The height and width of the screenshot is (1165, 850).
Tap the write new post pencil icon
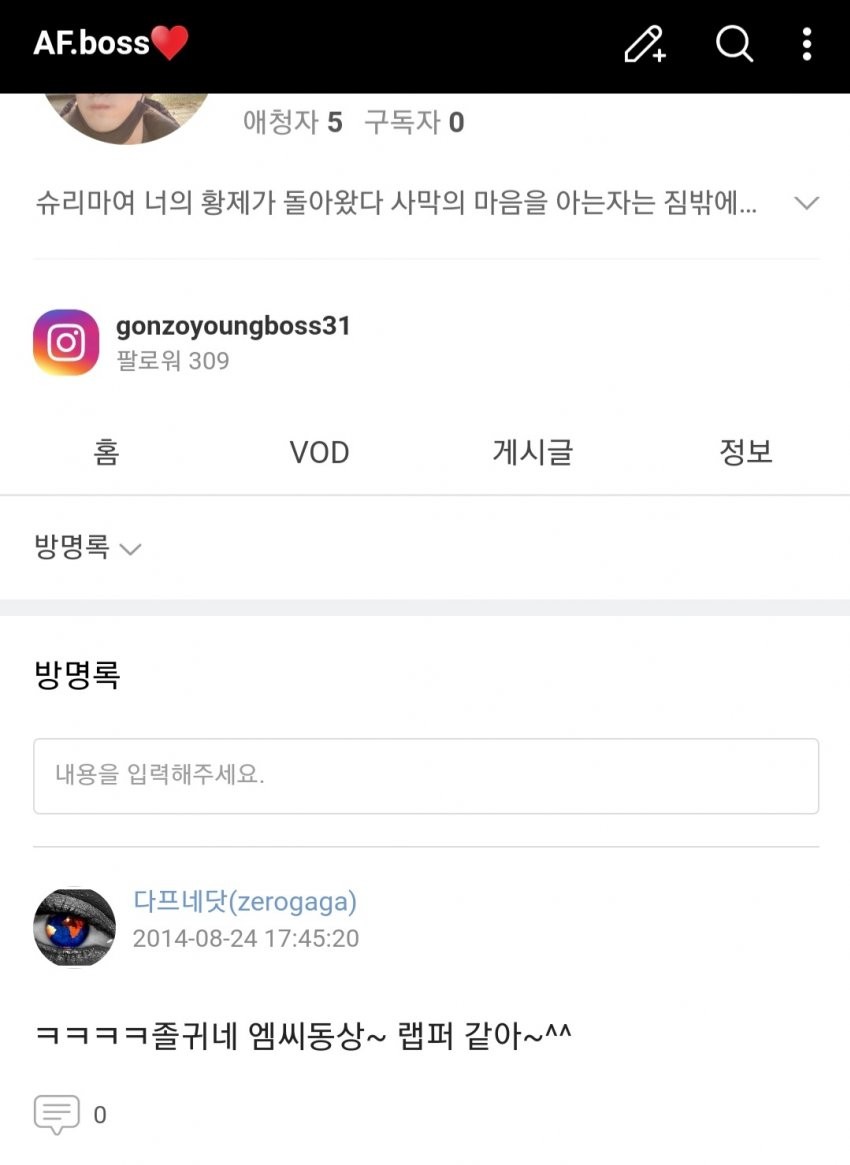(645, 44)
